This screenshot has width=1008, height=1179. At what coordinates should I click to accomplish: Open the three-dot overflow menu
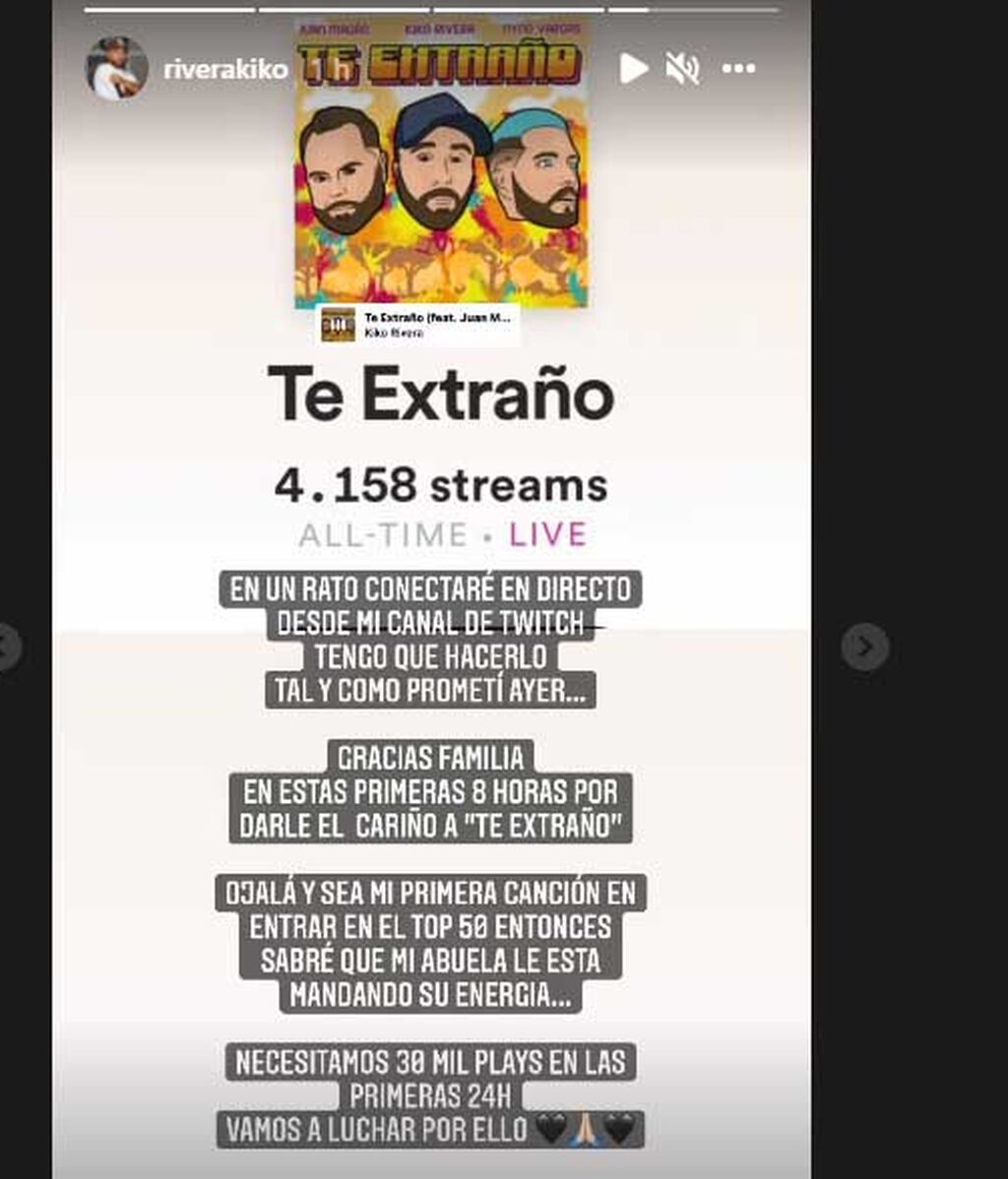click(x=738, y=68)
